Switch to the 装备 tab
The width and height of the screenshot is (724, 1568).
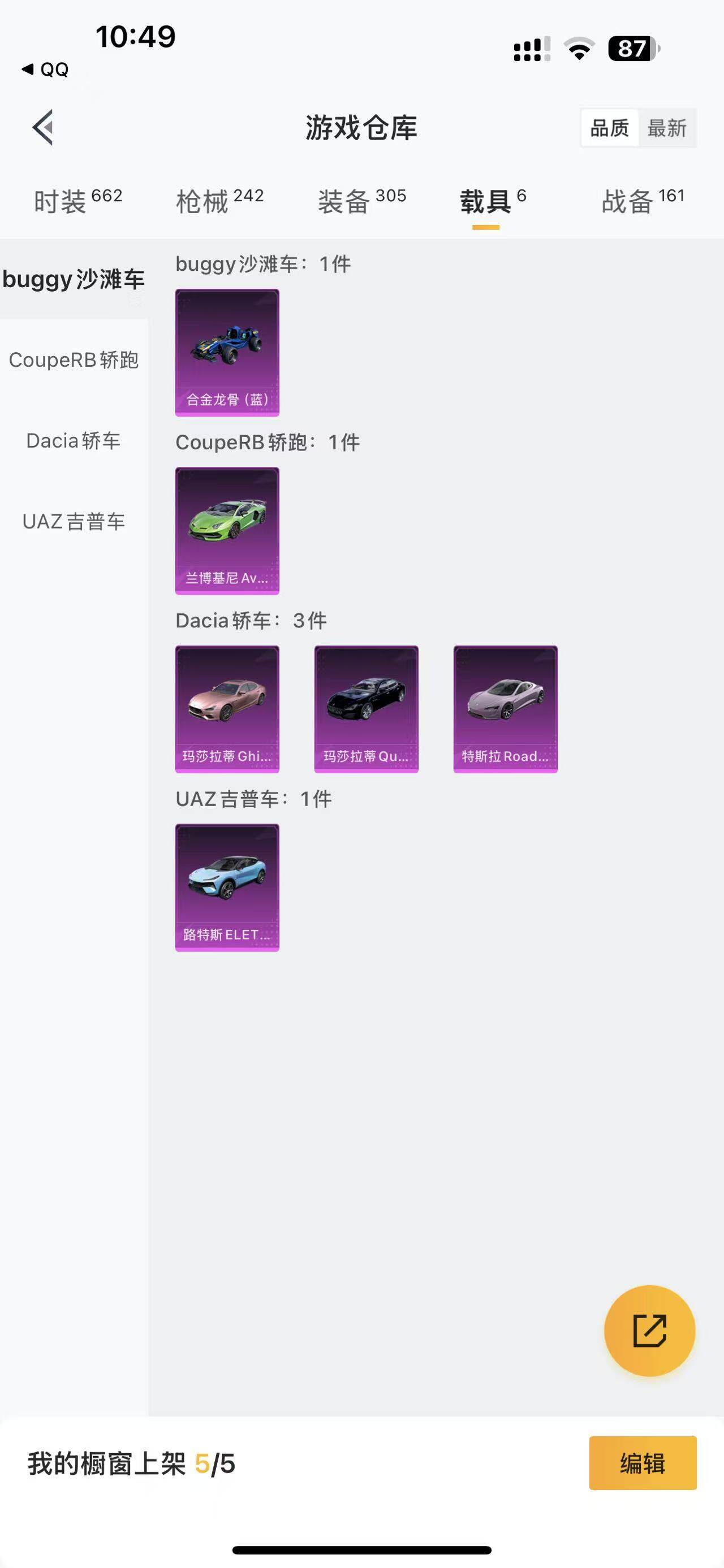(x=361, y=201)
